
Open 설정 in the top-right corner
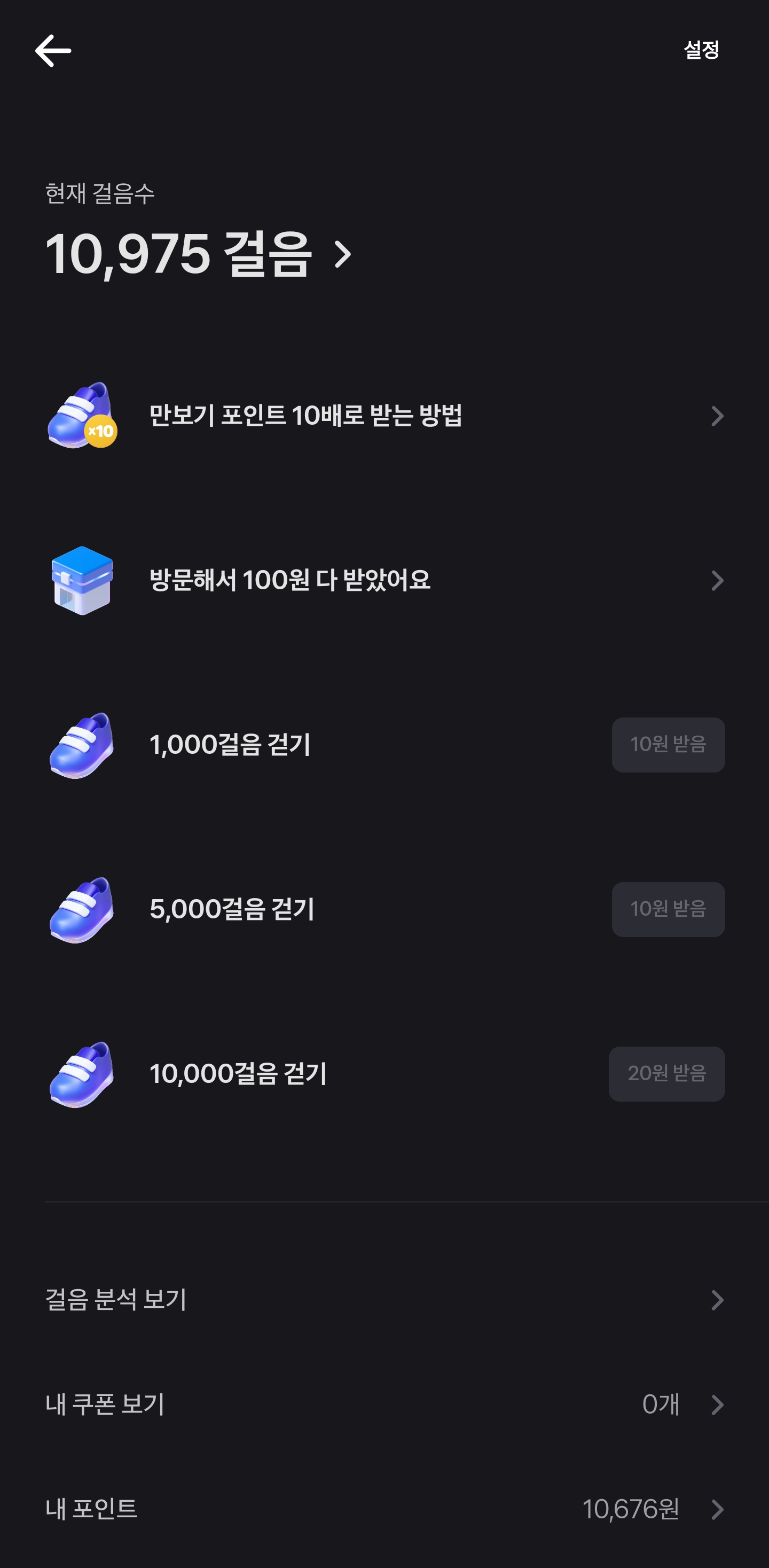[701, 50]
